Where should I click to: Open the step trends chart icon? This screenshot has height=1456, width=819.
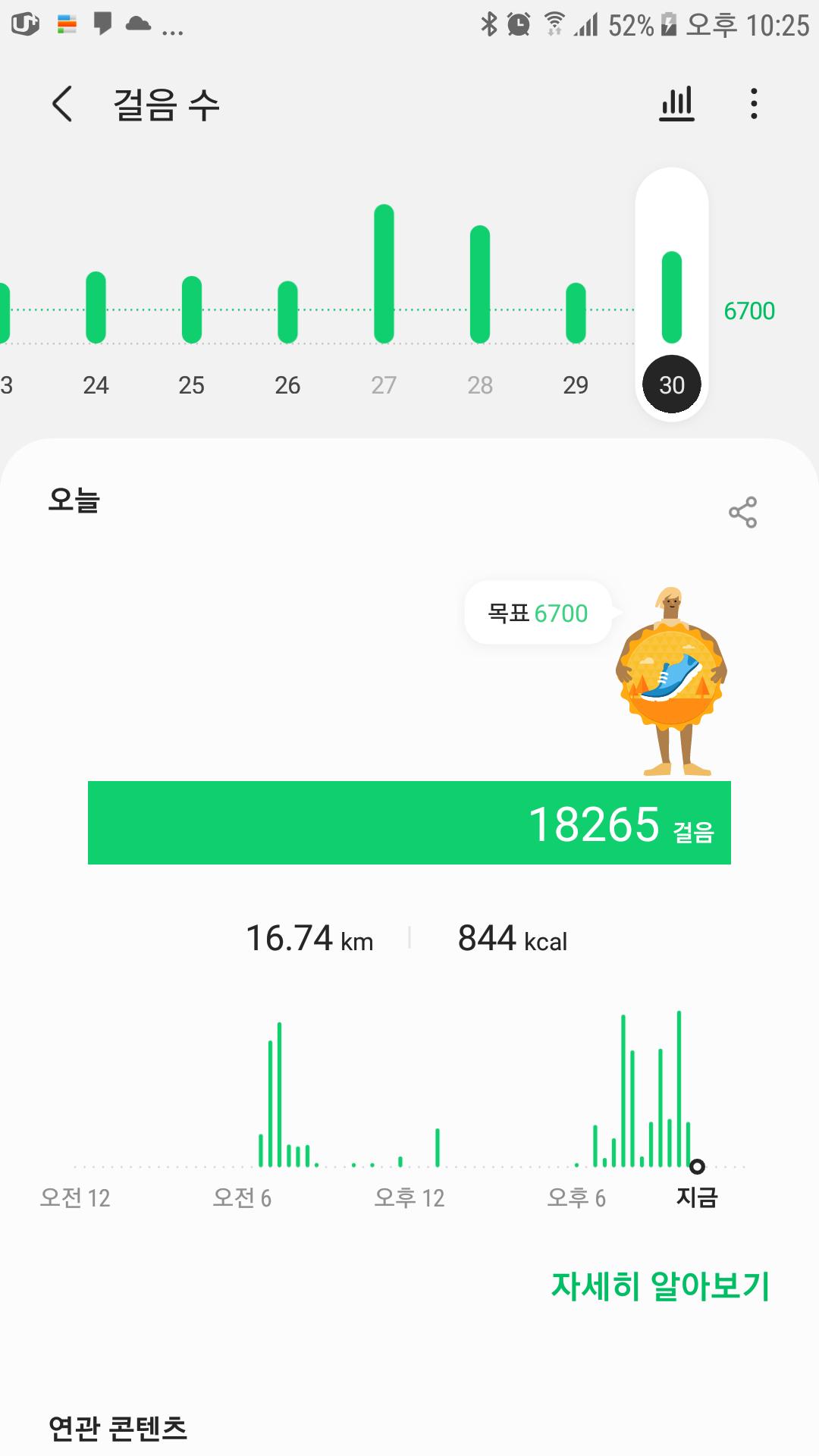click(676, 104)
